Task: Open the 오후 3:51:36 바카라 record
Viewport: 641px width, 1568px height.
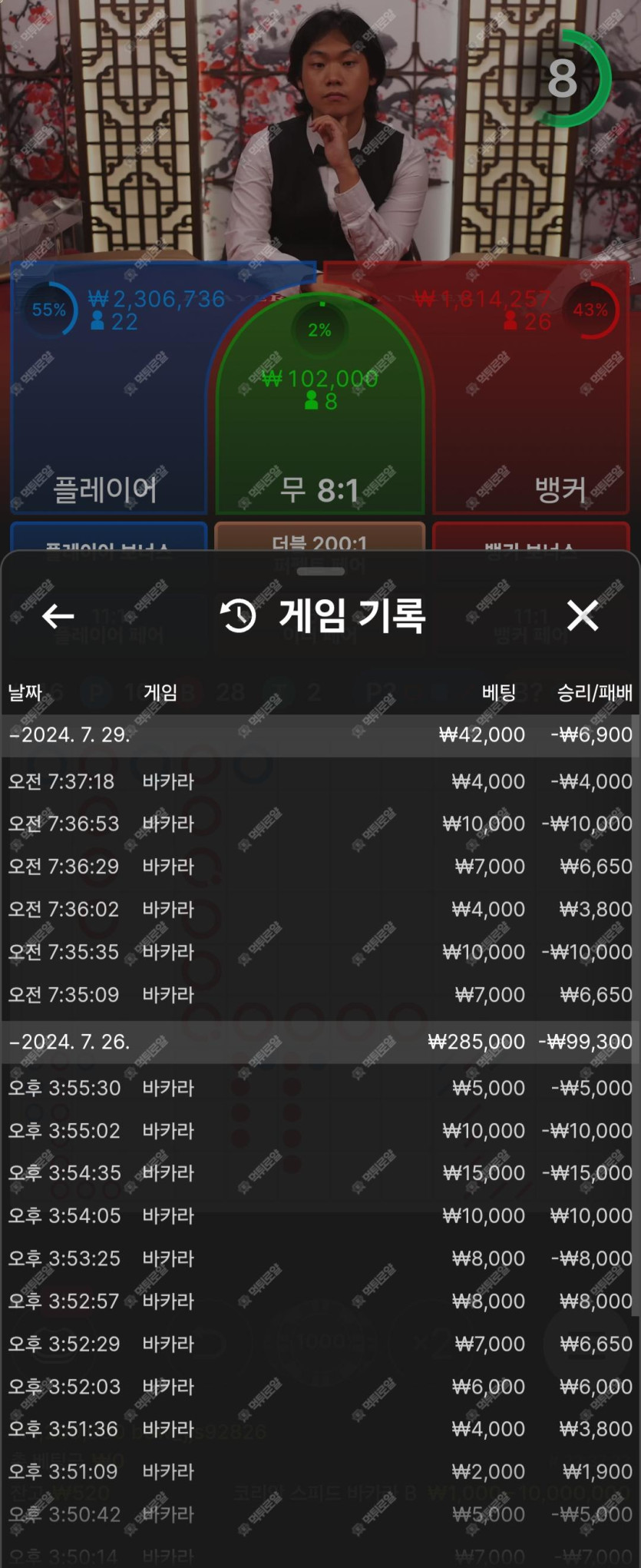Action: click(319, 1429)
